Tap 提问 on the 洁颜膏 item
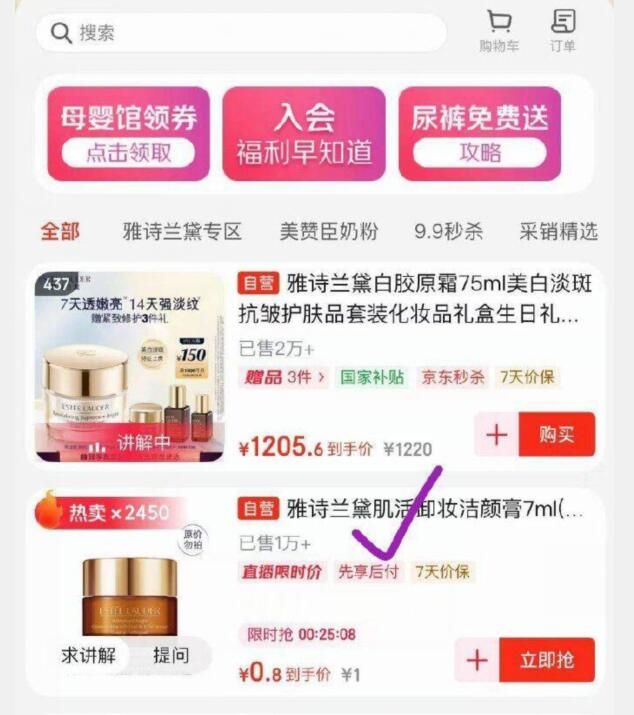Screen dimensions: 634x715 (171, 656)
